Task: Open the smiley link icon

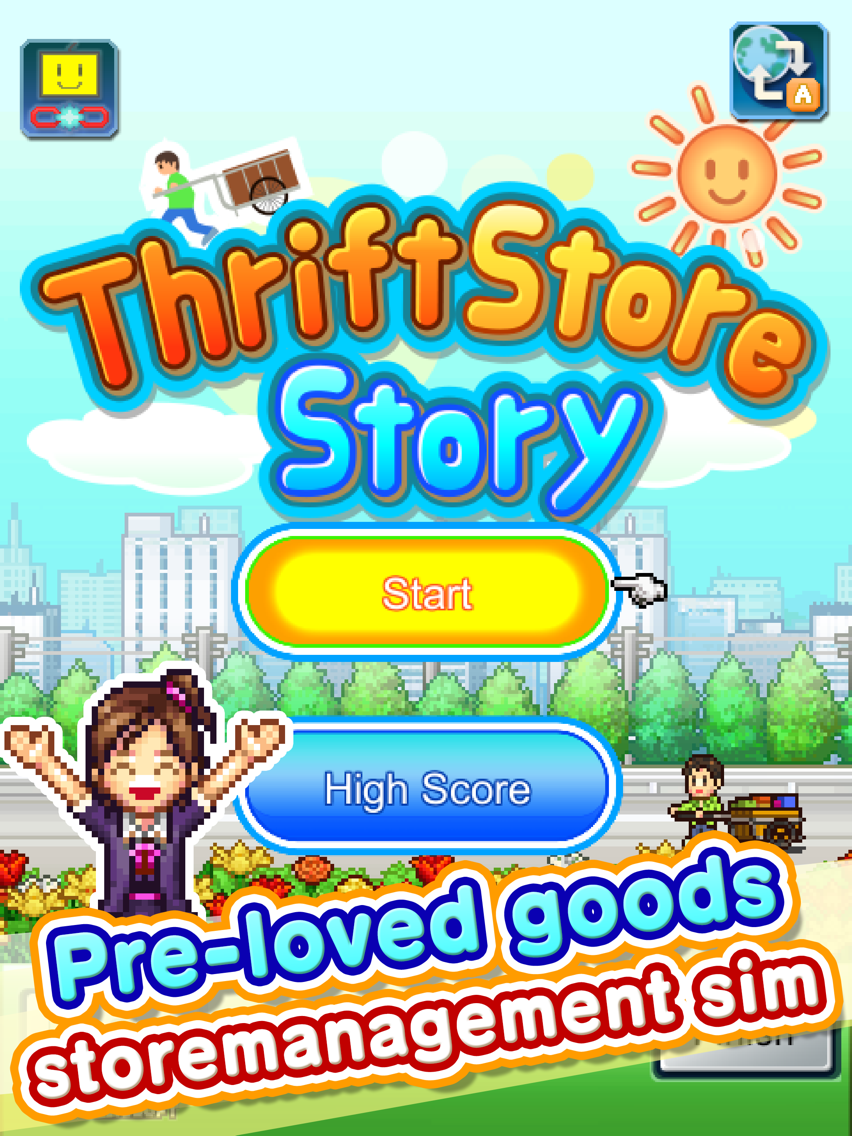Action: click(69, 89)
